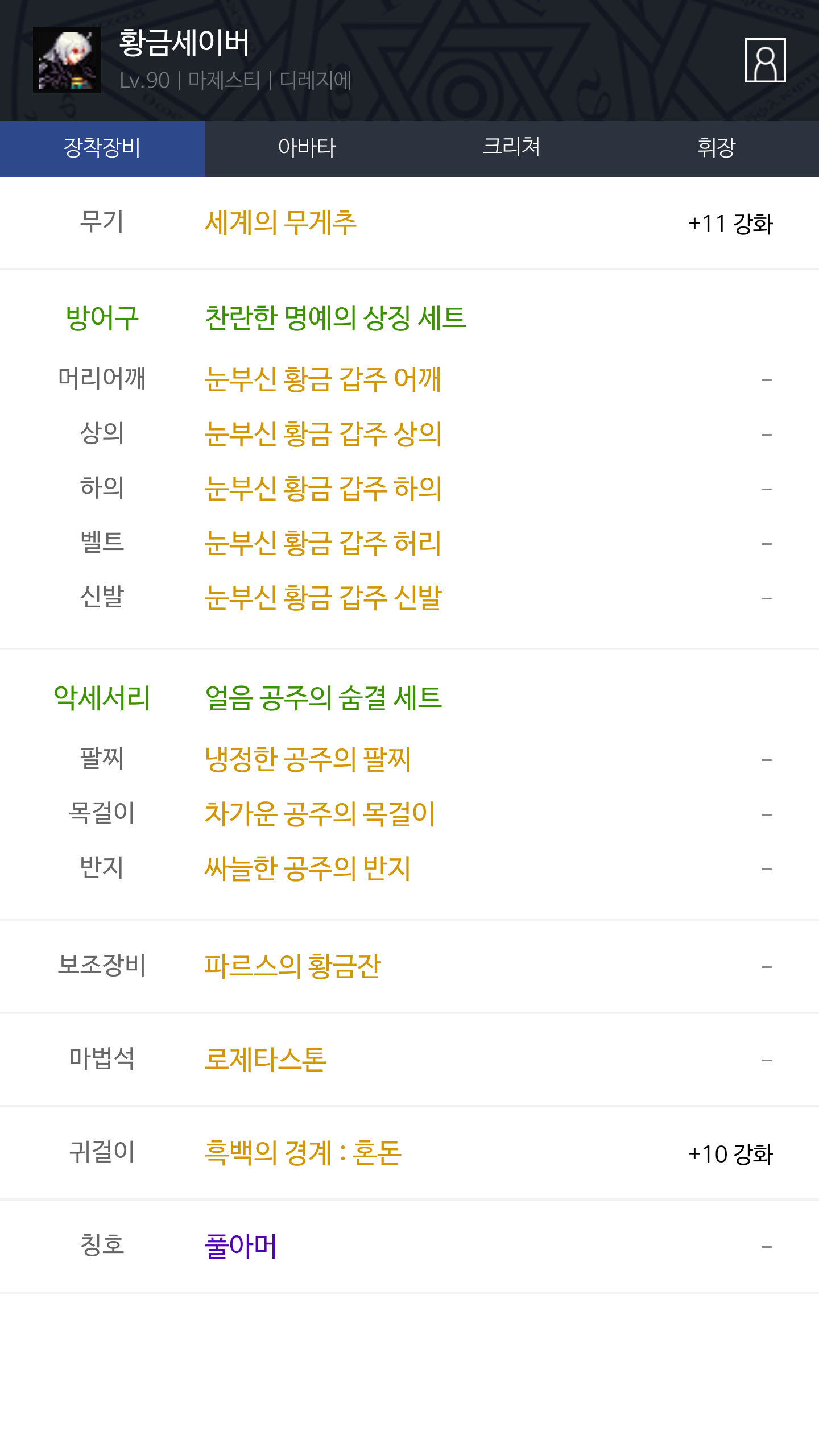Switch to the 아바타 tab

(307, 148)
